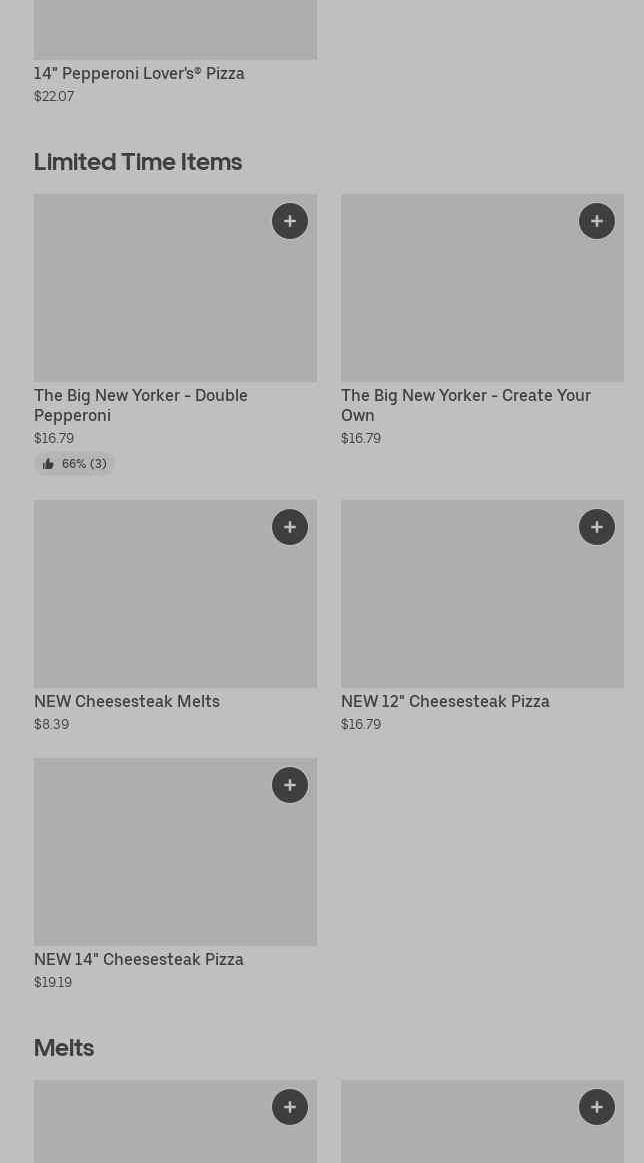Add the second Melts item to cart
This screenshot has width=644, height=1163.
tap(597, 1107)
